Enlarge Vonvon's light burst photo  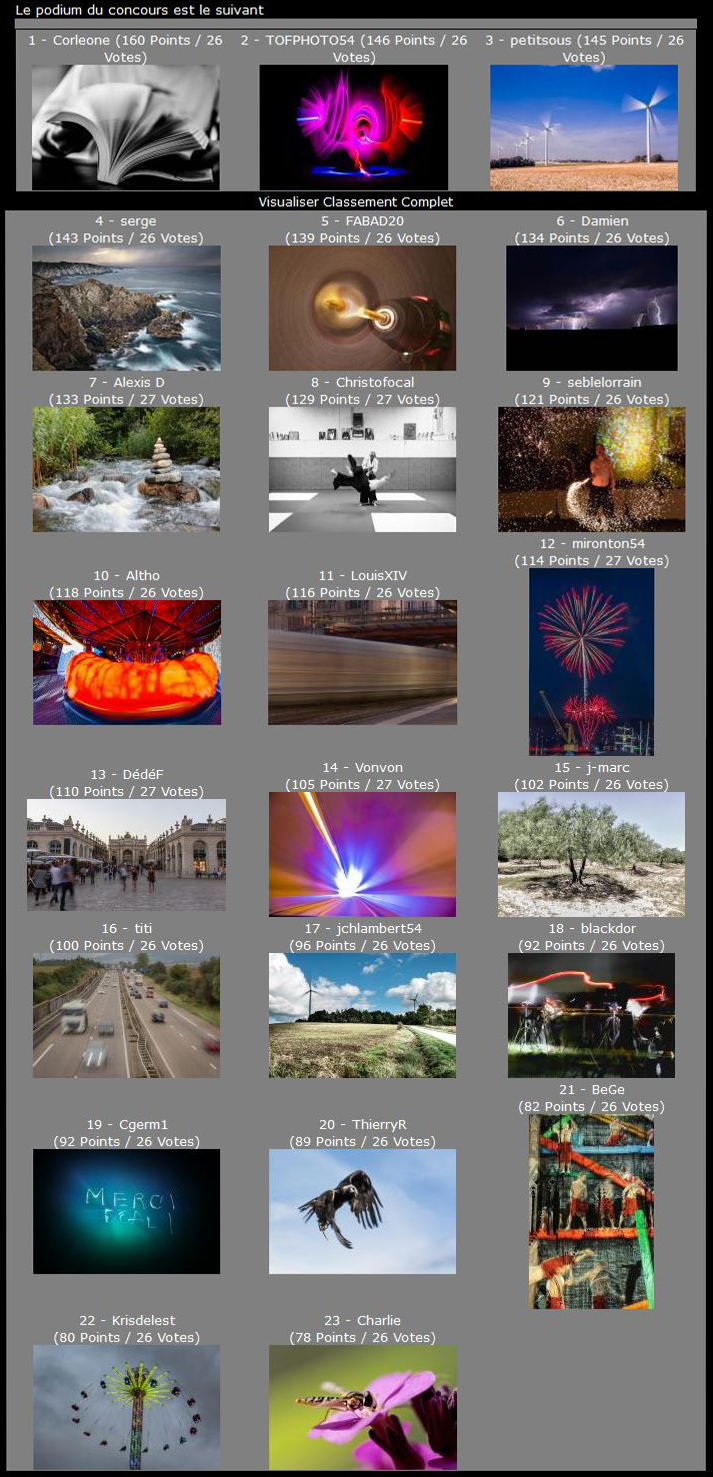(x=362, y=855)
